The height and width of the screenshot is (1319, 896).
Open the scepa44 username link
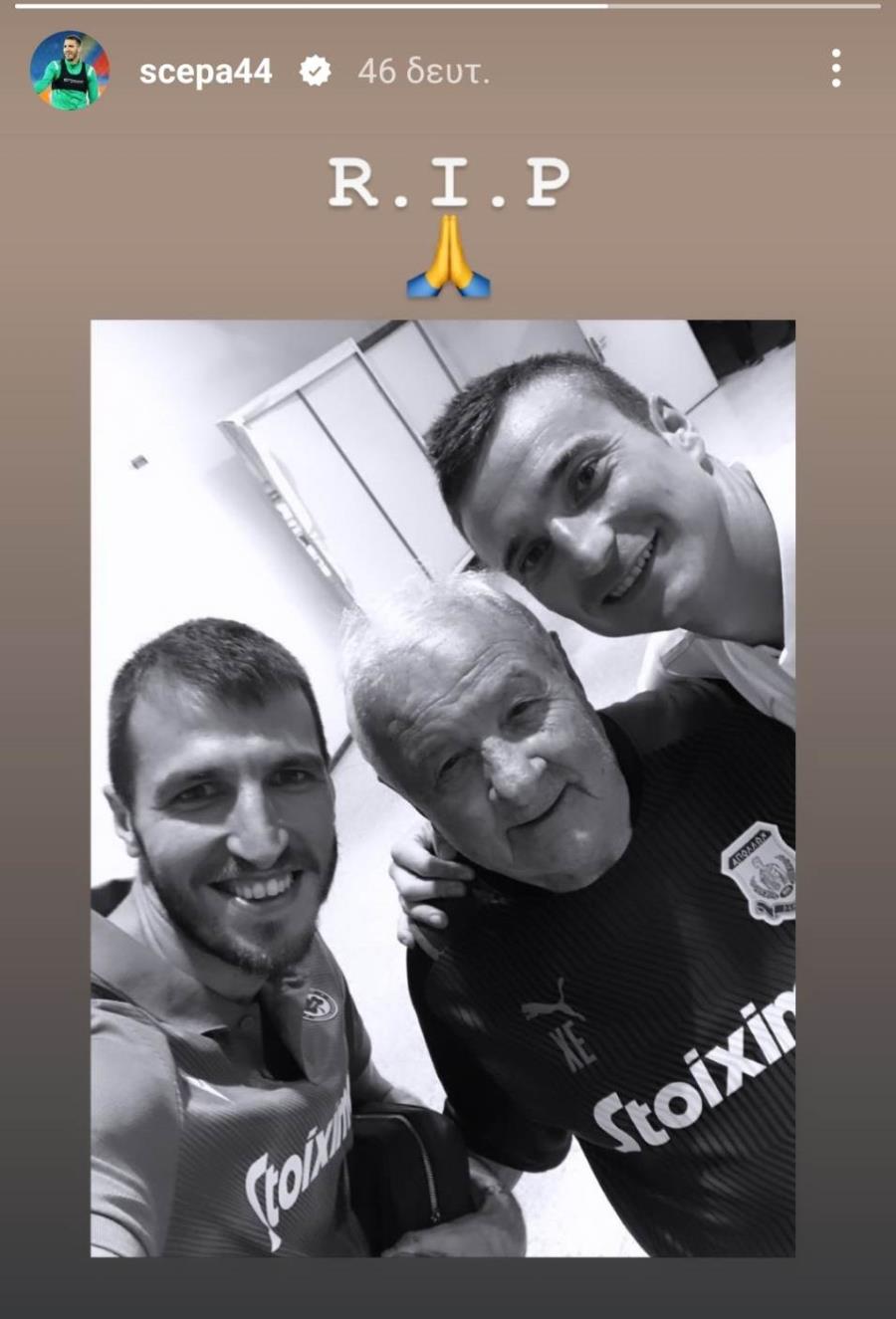pyautogui.click(x=205, y=72)
